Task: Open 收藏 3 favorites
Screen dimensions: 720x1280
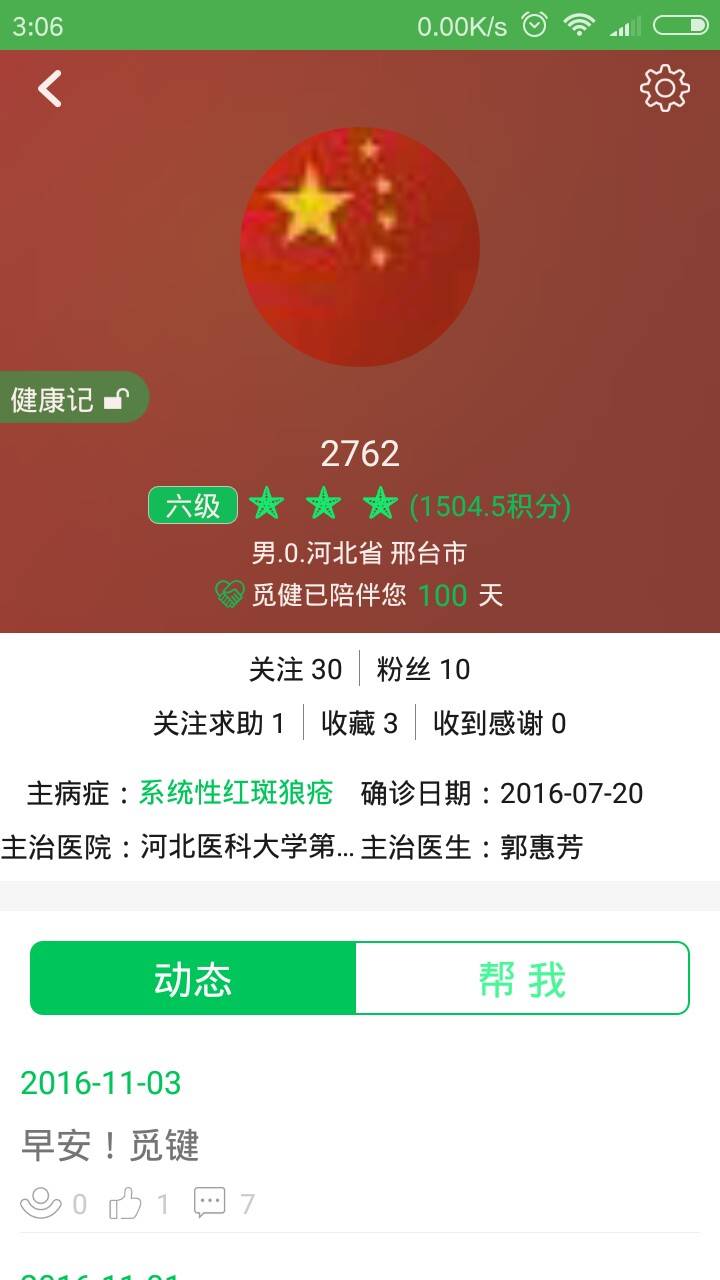Action: click(359, 723)
